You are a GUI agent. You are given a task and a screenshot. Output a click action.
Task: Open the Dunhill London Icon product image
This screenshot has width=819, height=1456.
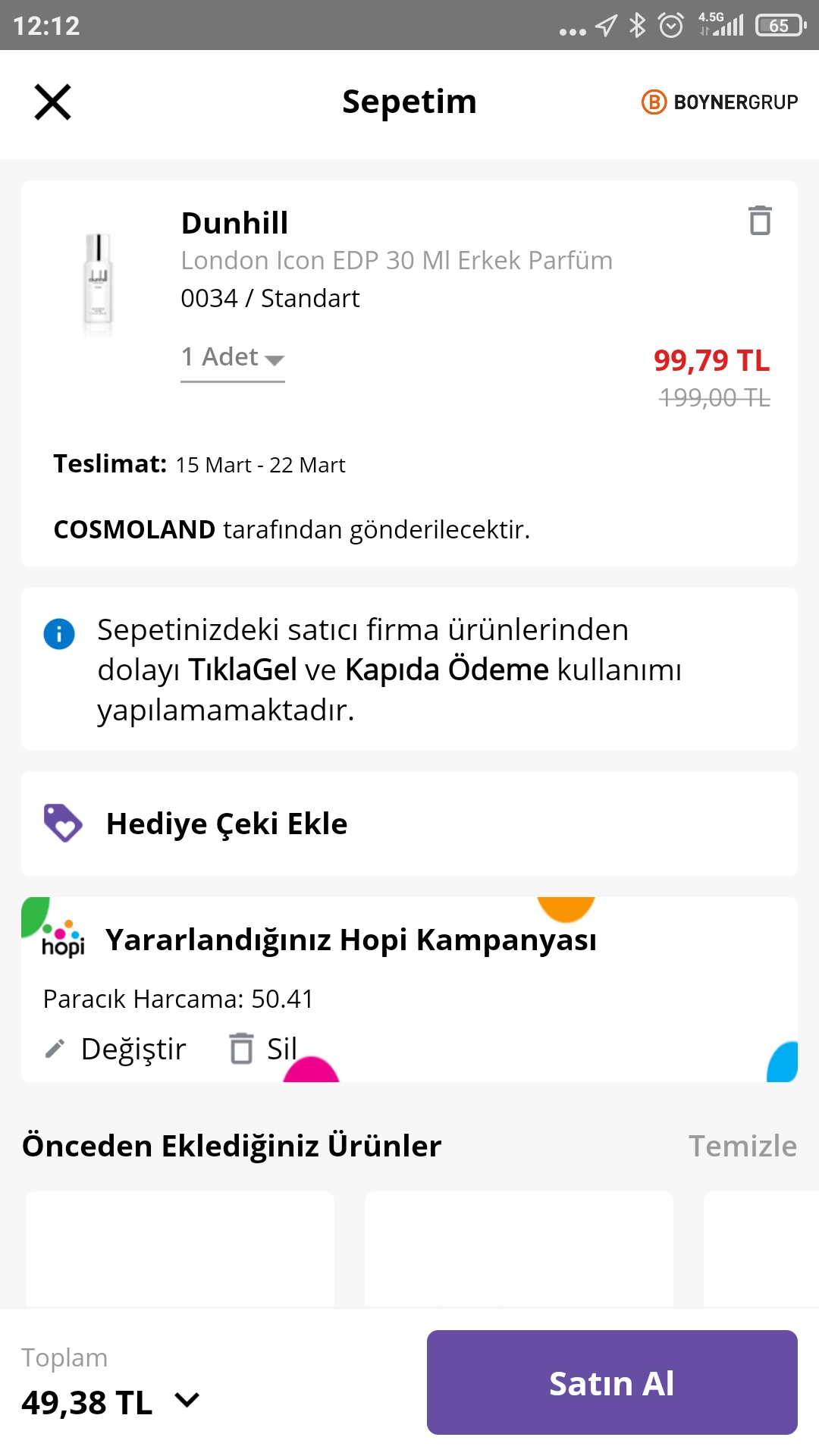[99, 279]
